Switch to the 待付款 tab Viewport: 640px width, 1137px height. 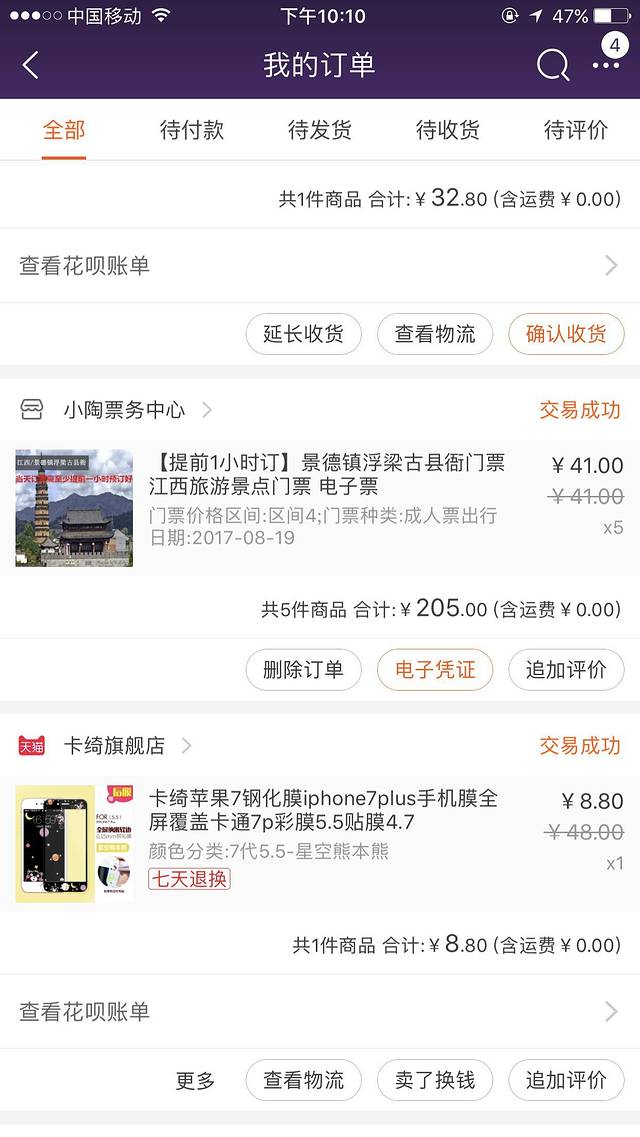tap(192, 130)
